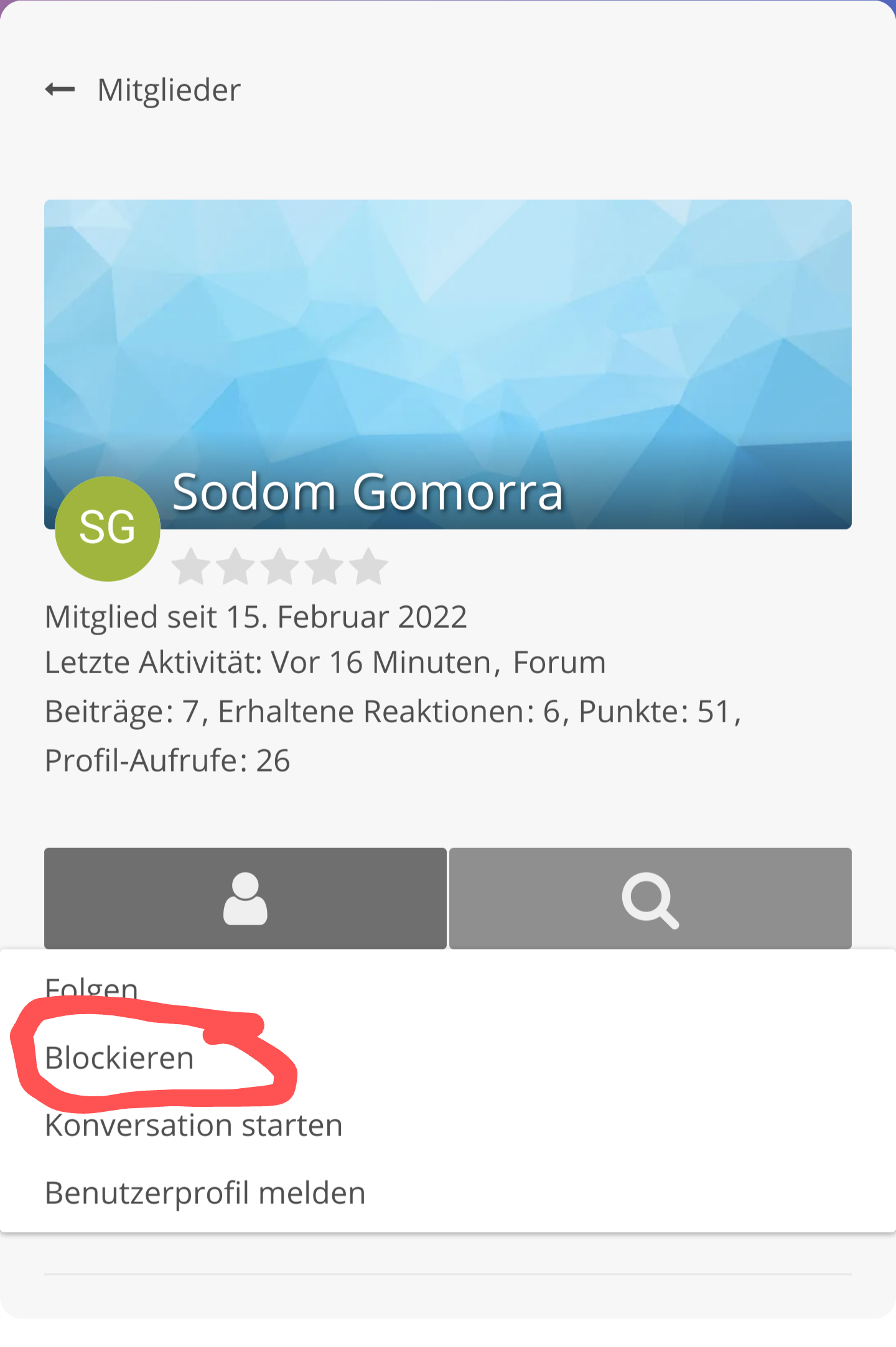Tap the SG avatar circle
This screenshot has height=1347, width=896.
pos(108,529)
